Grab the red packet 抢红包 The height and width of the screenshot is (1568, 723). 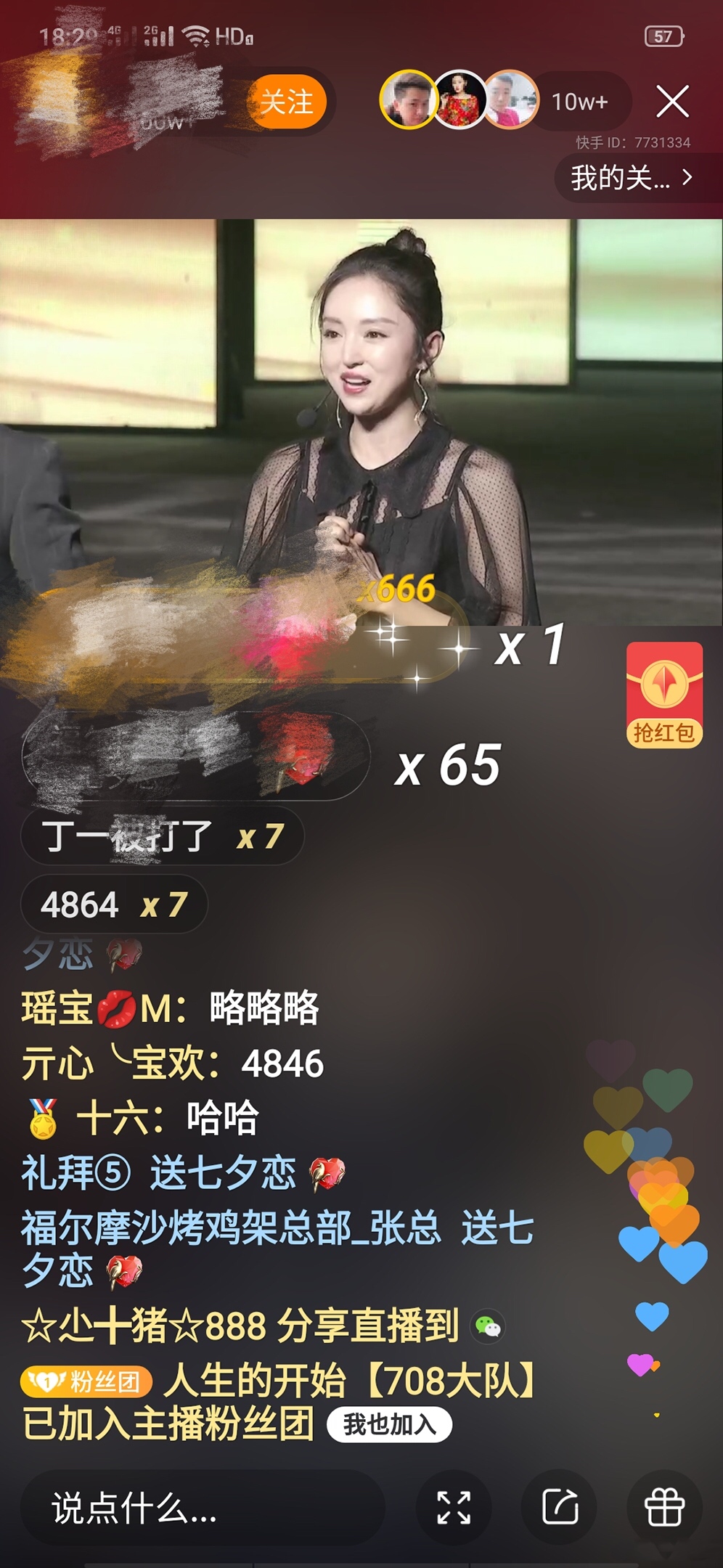point(664,695)
